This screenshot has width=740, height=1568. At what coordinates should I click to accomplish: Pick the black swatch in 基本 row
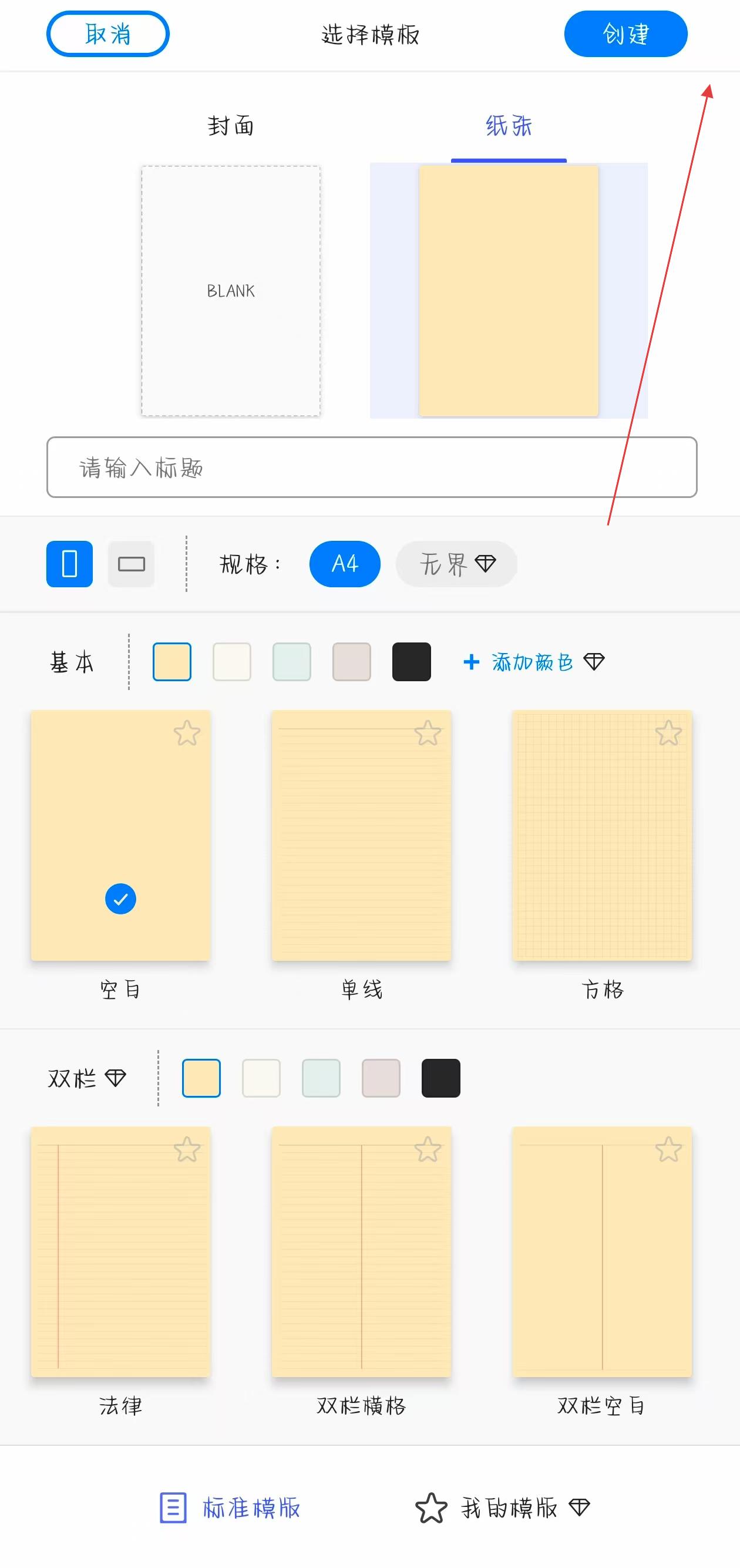[411, 662]
